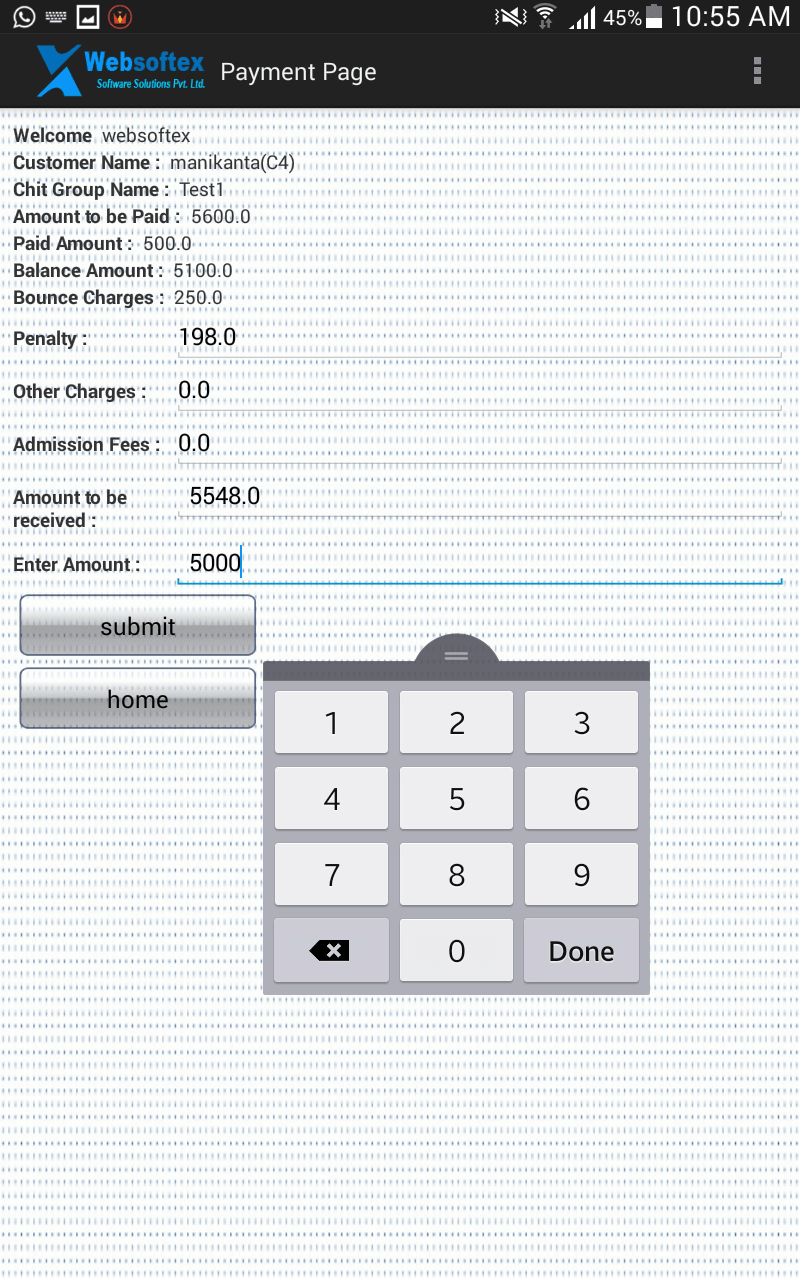Screen dimensions: 800x1280
Task: Open the overflow menu
Action: [757, 71]
